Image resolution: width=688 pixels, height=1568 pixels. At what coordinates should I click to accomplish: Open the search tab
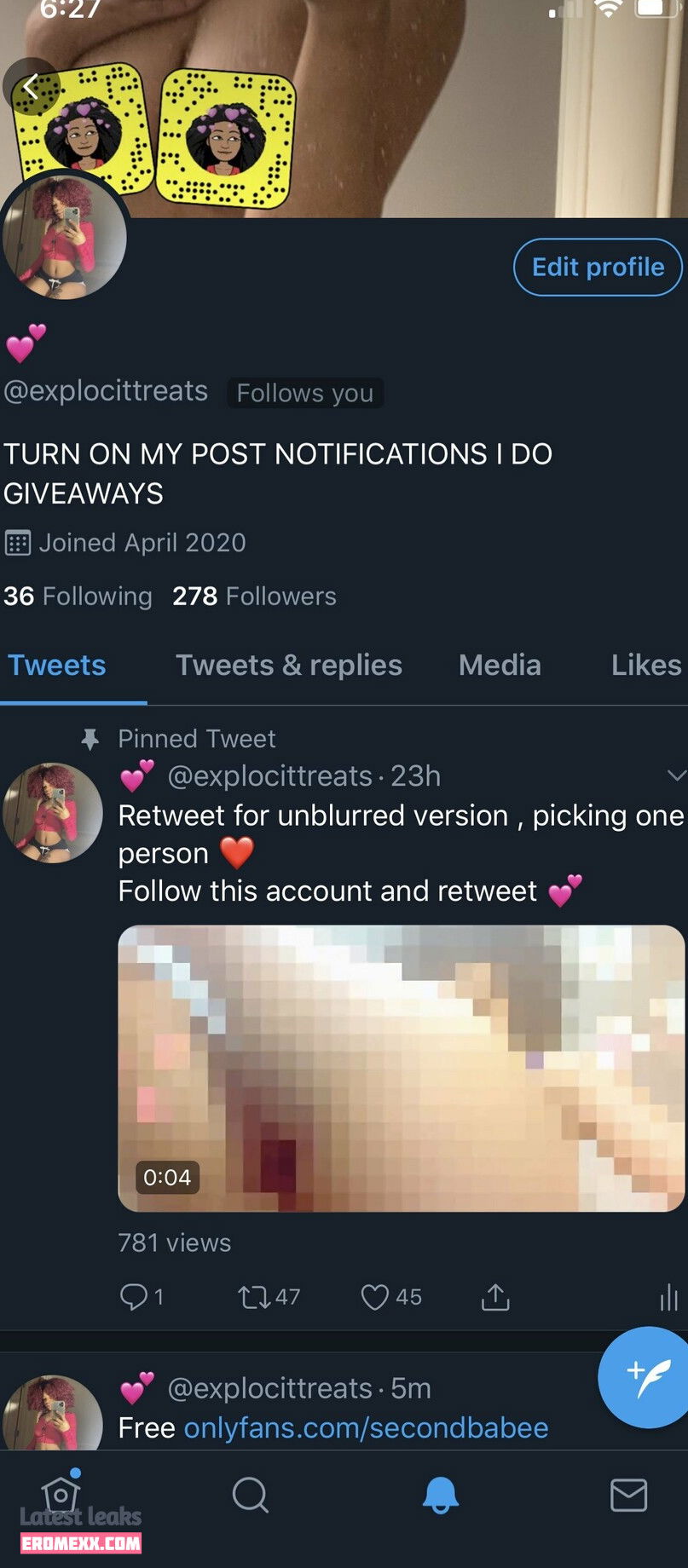250,1495
